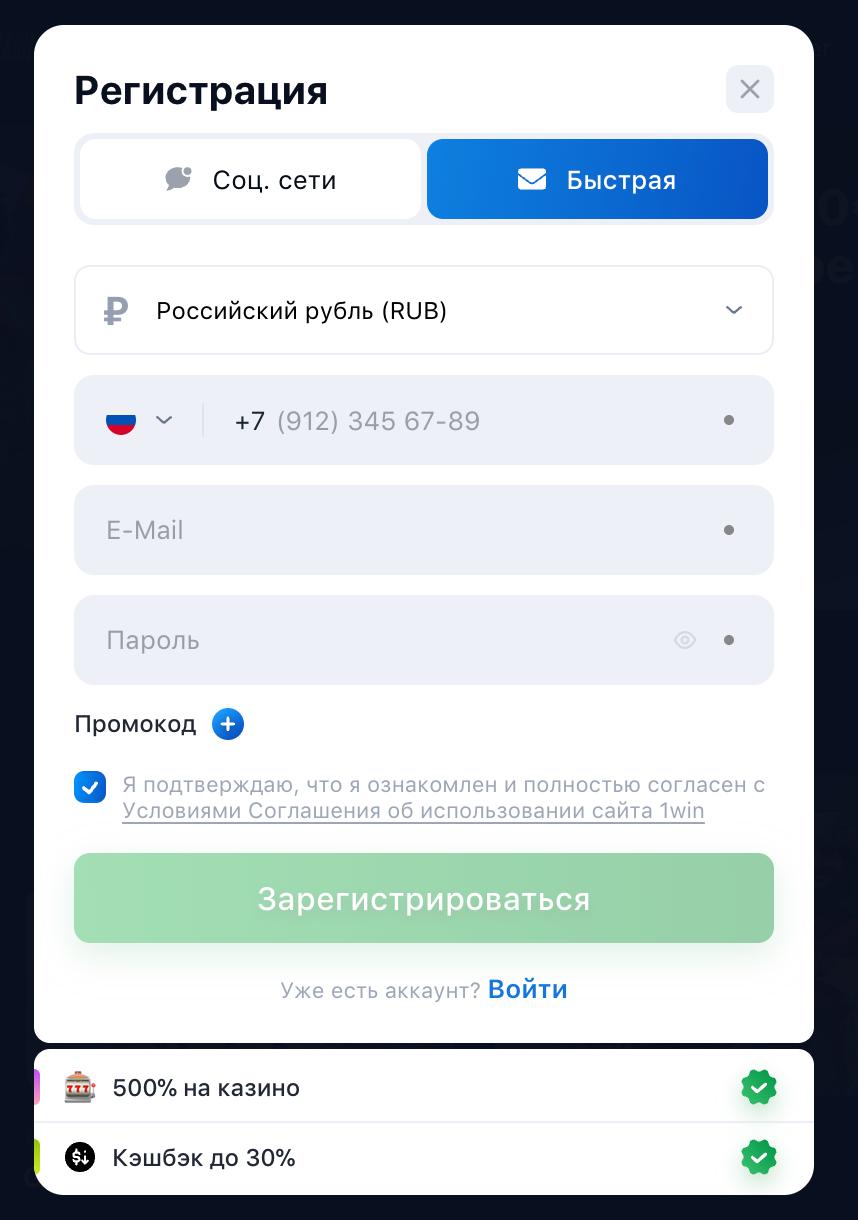Select the Быстрая registration tab
The width and height of the screenshot is (858, 1220).
[x=597, y=180]
